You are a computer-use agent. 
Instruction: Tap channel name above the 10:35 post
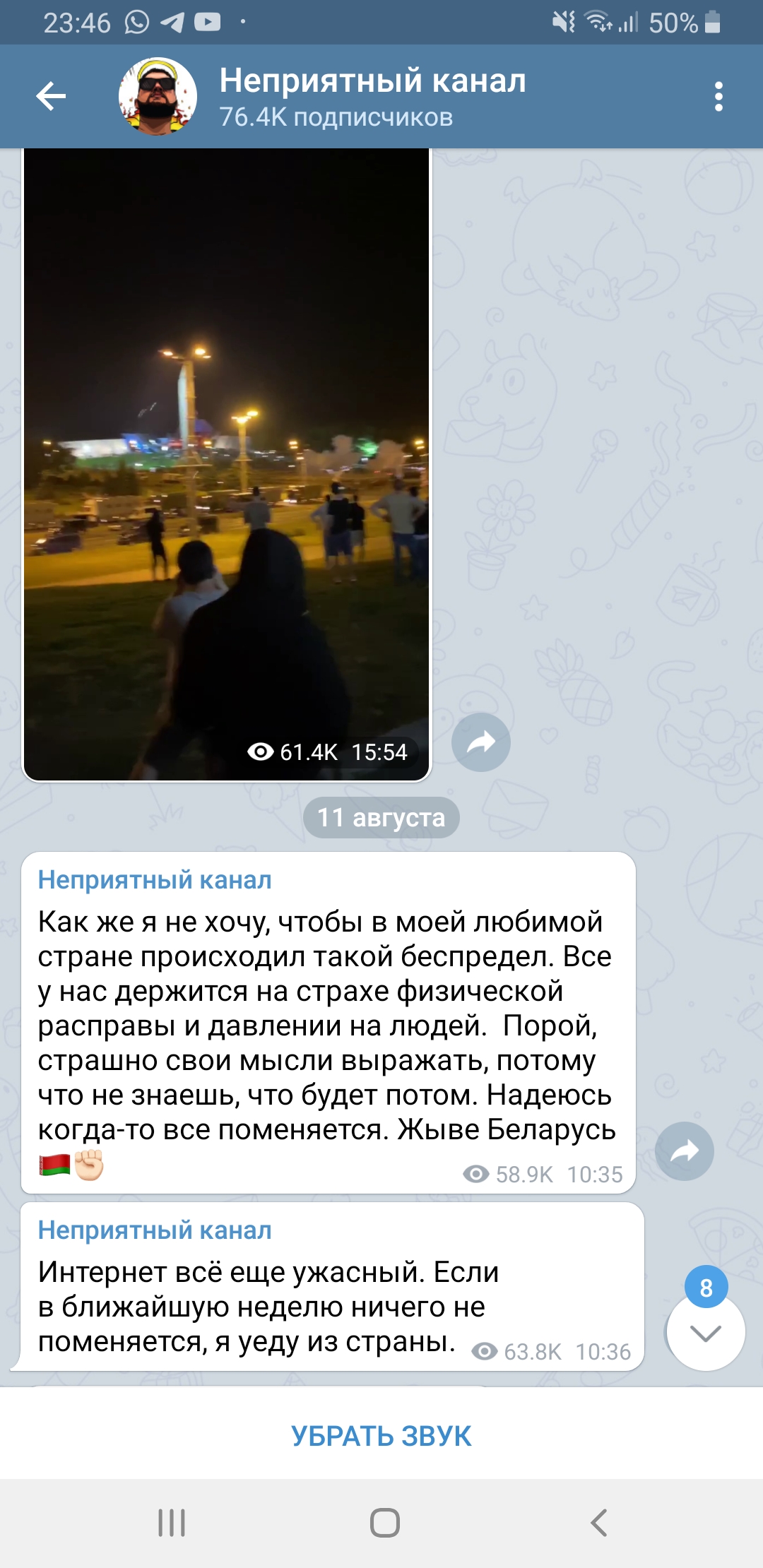click(155, 880)
